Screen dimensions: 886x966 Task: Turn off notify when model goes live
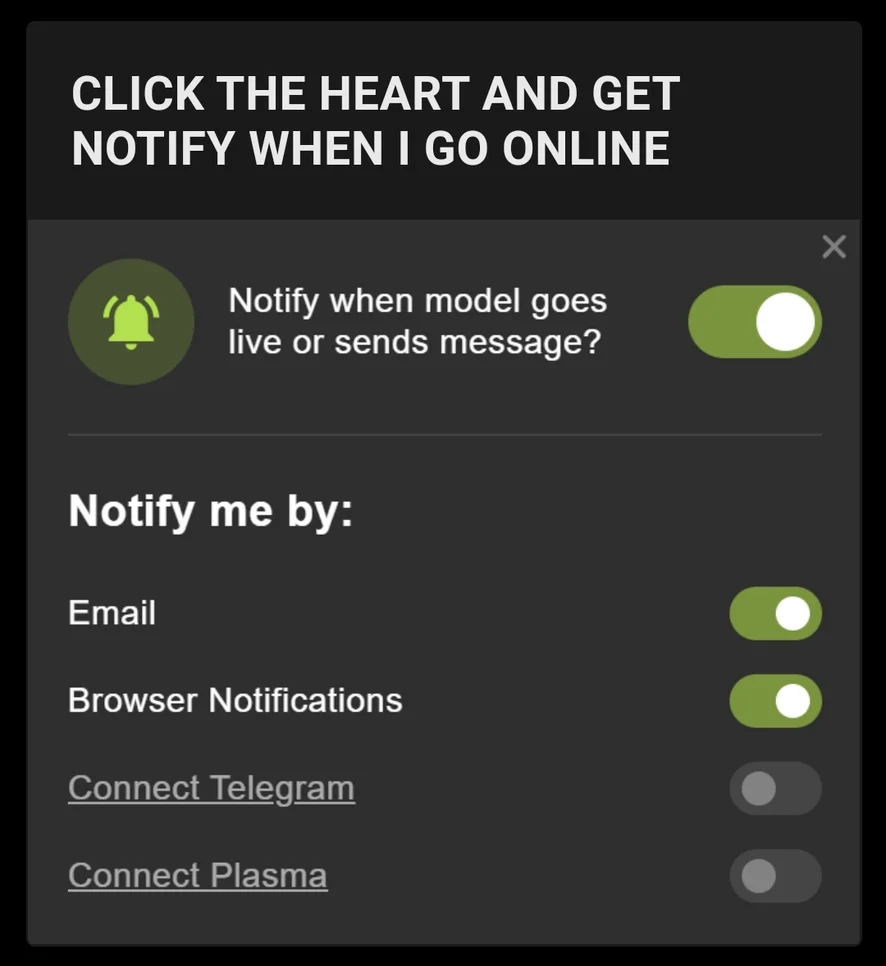coord(755,322)
